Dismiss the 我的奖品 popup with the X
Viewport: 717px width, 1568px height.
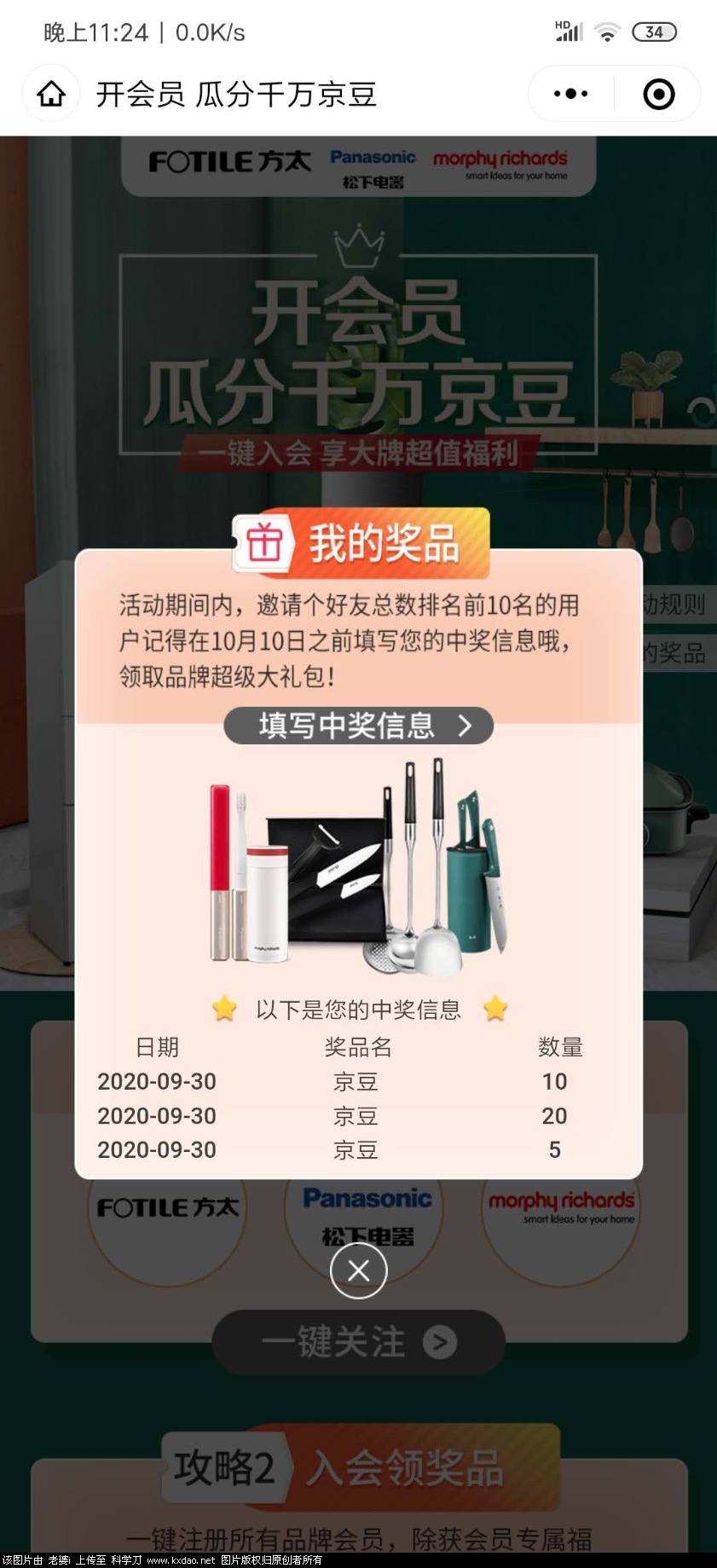click(x=359, y=1270)
